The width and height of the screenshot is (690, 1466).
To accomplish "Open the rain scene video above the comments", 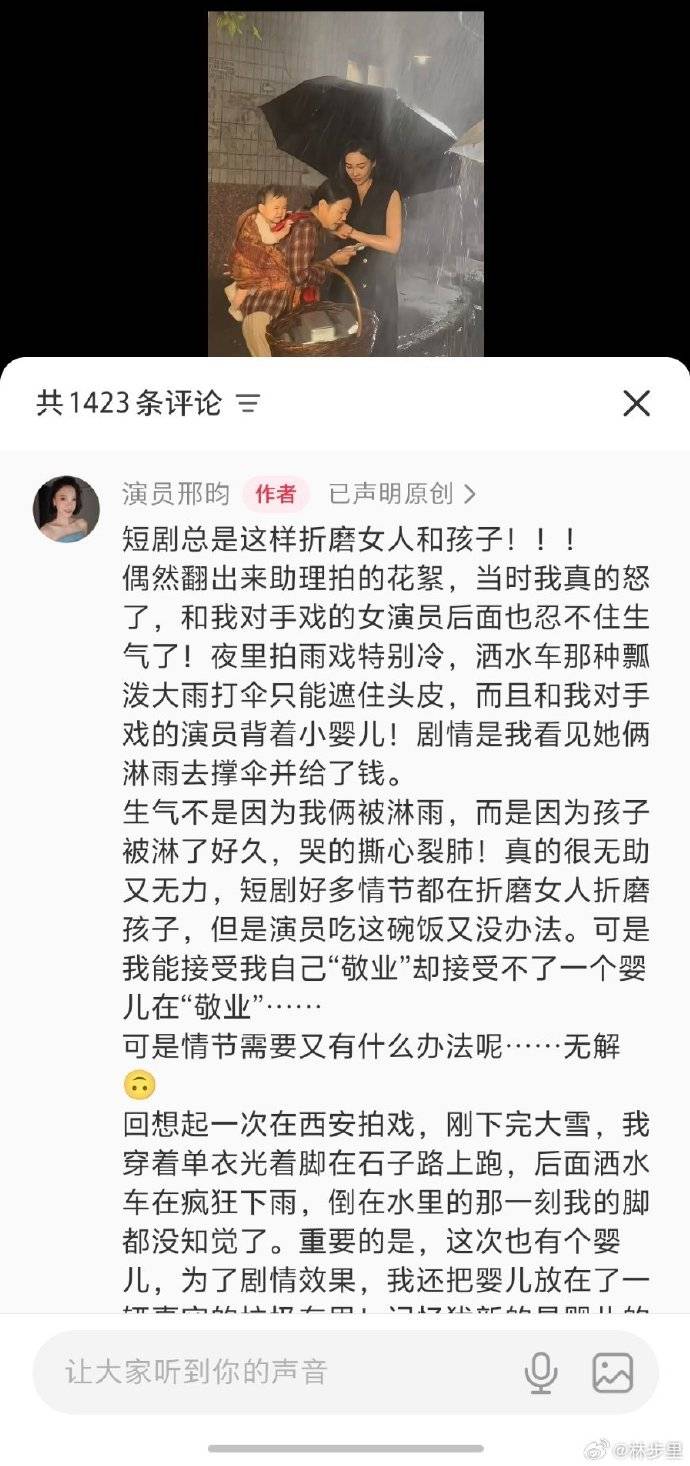I will point(345,184).
